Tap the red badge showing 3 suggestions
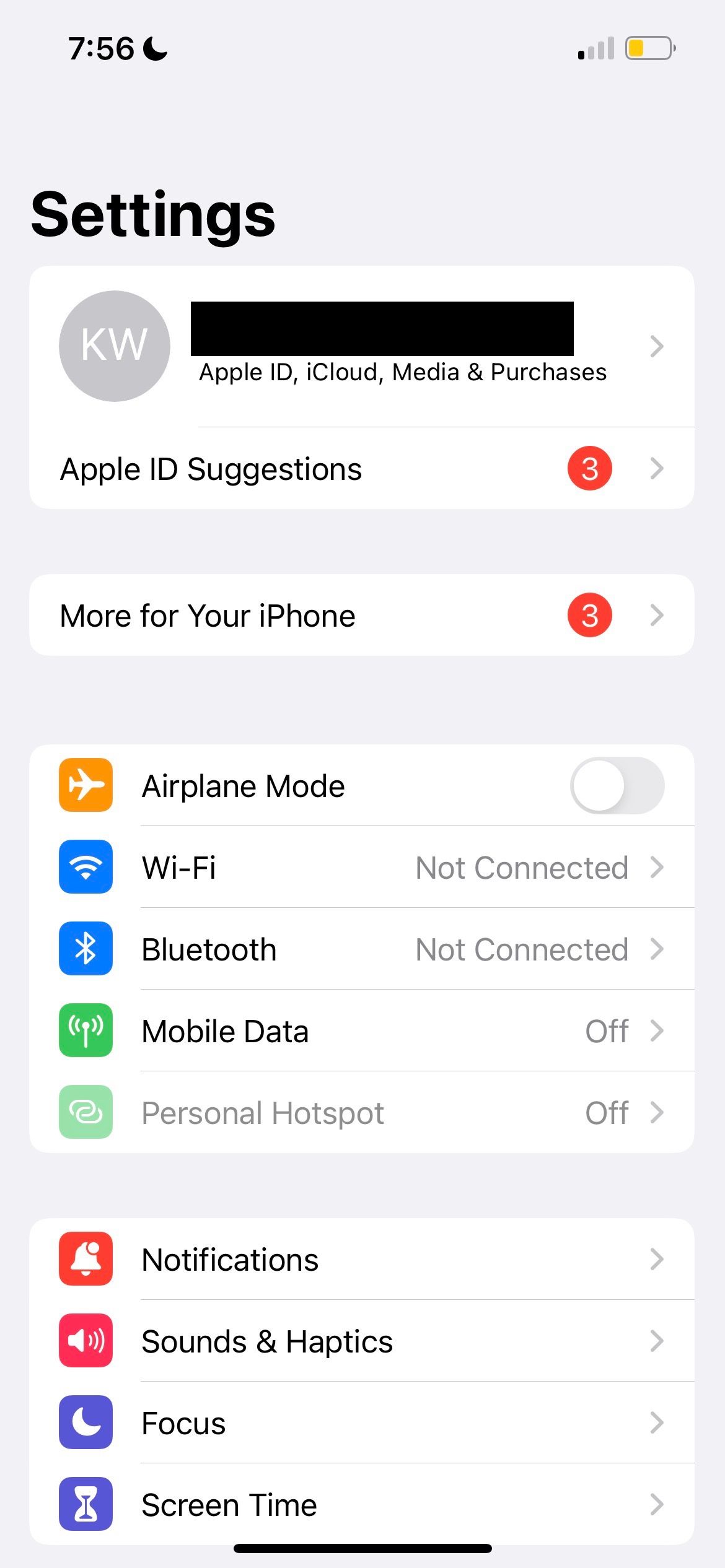The image size is (725, 1568). pyautogui.click(x=588, y=469)
